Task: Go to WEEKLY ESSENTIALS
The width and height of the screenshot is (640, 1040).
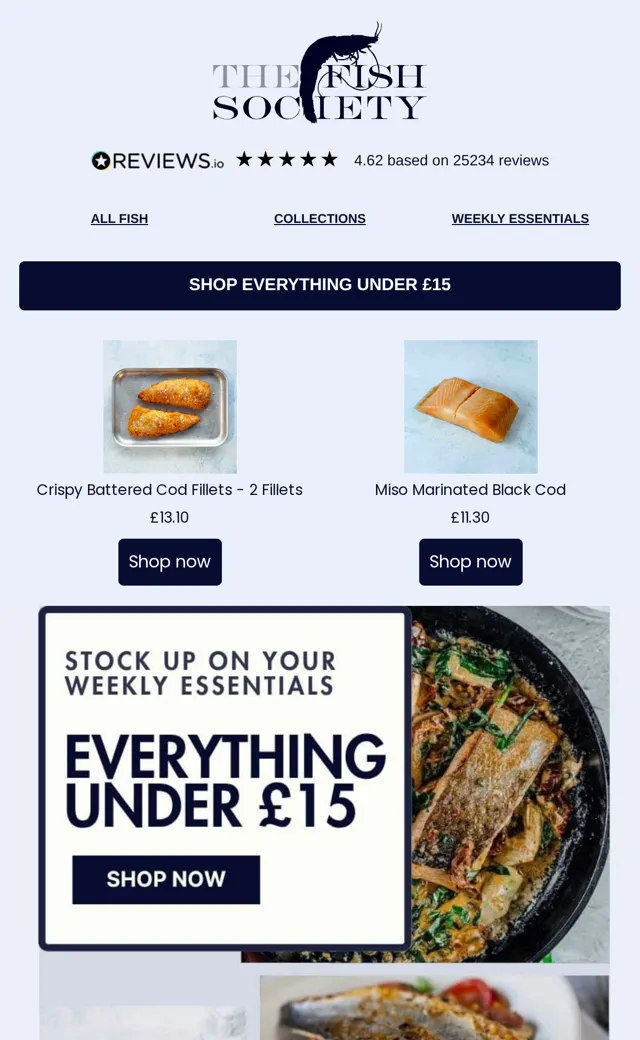Action: tap(520, 218)
